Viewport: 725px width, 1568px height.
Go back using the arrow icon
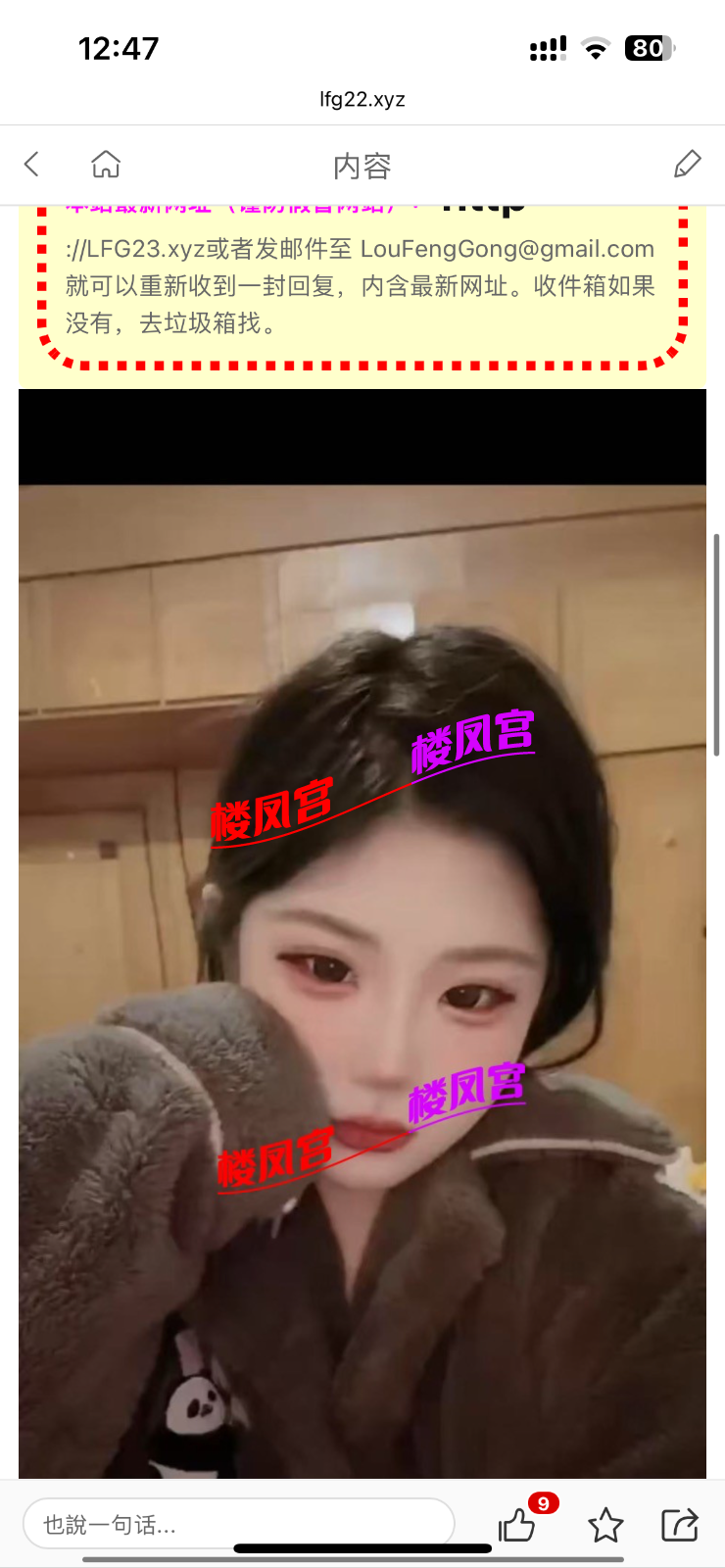point(32,164)
